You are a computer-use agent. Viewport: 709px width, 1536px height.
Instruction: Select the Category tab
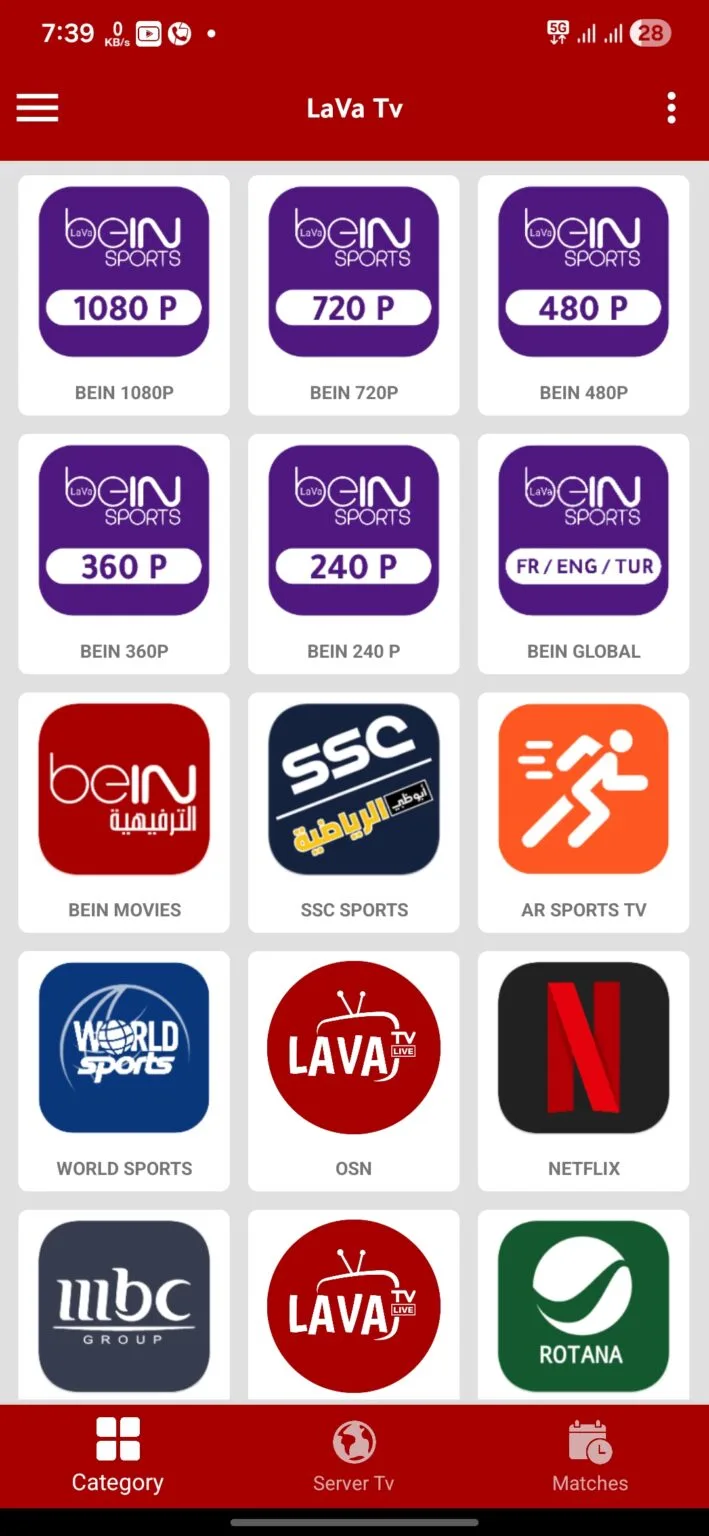118,1456
